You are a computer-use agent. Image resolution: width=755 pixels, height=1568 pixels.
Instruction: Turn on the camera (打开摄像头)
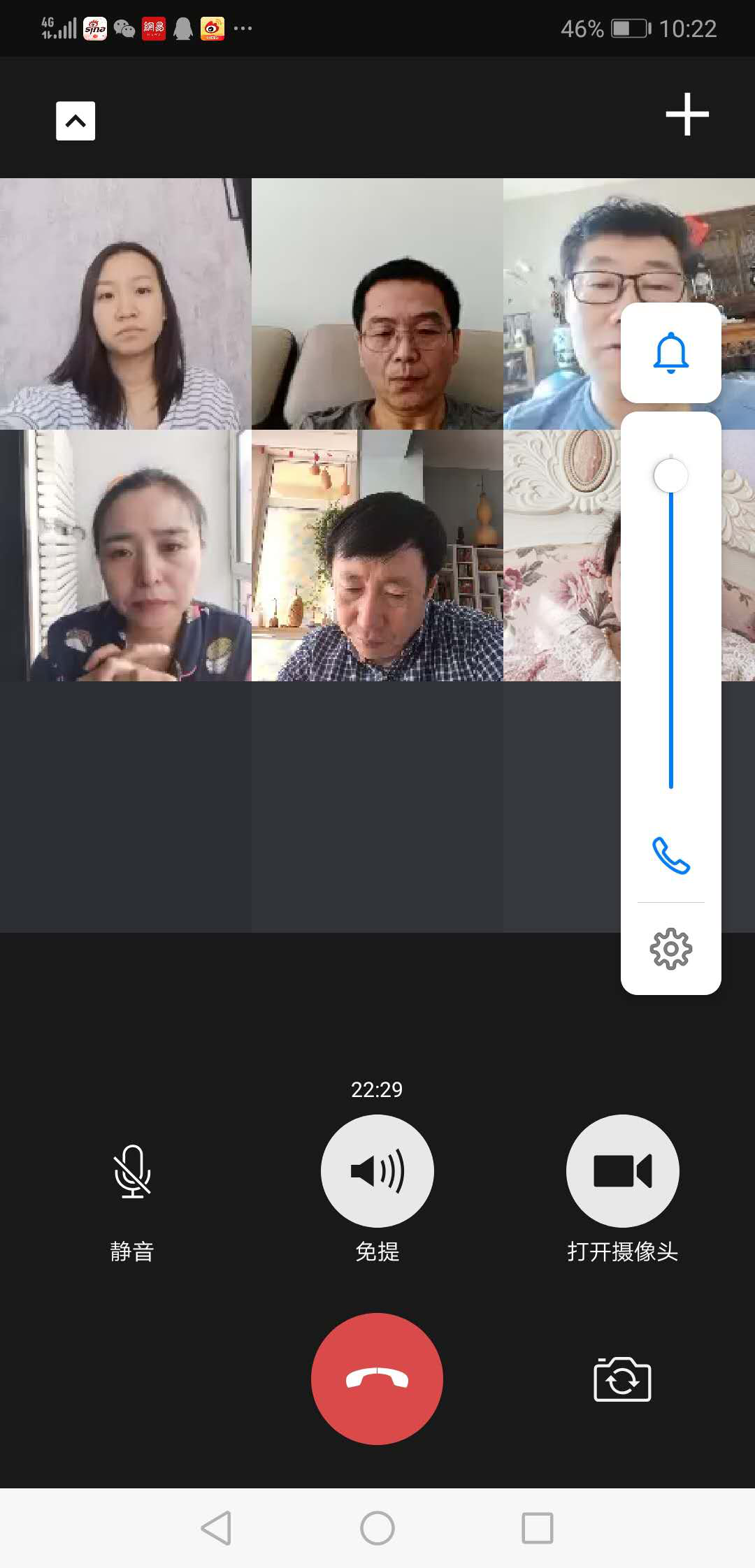[x=622, y=1171]
